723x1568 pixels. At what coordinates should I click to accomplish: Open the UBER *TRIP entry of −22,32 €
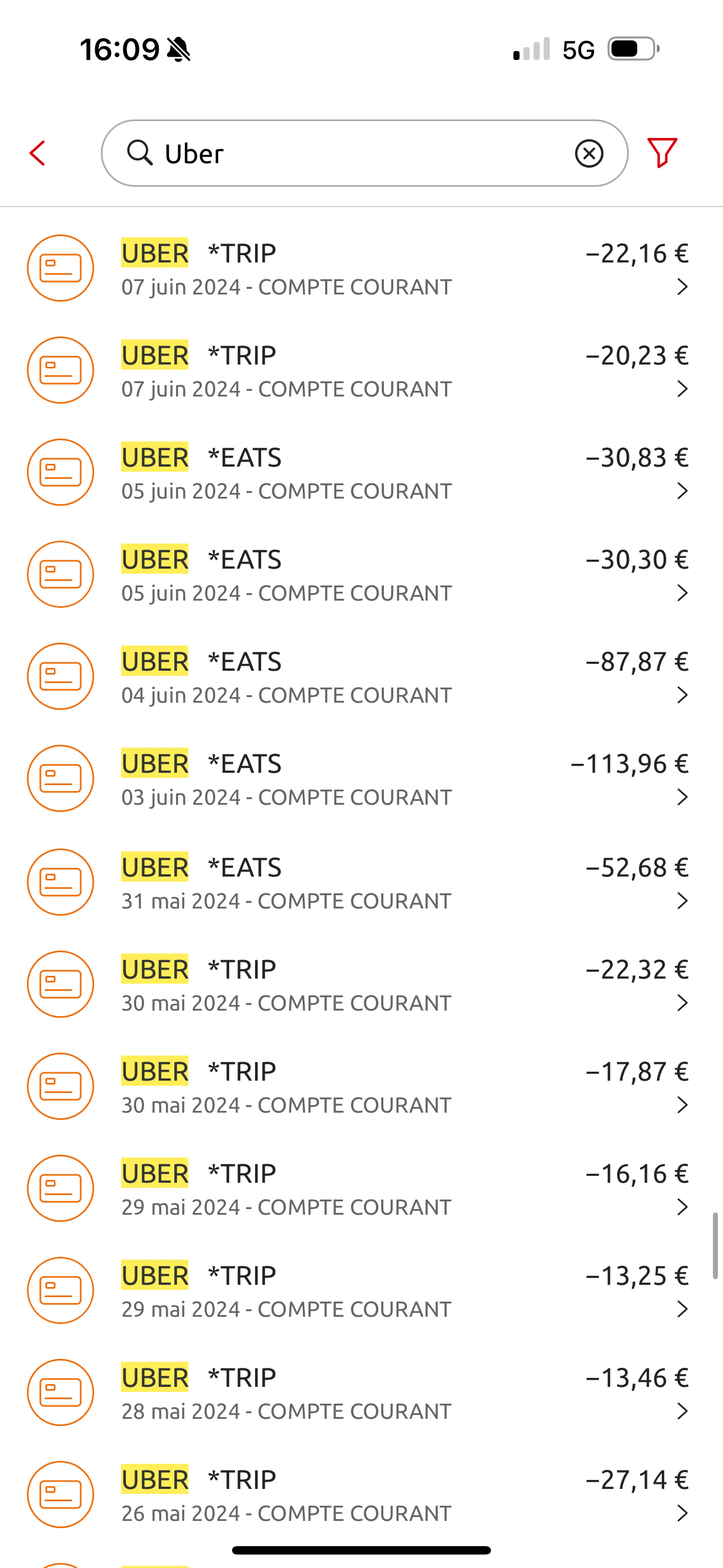coord(361,985)
